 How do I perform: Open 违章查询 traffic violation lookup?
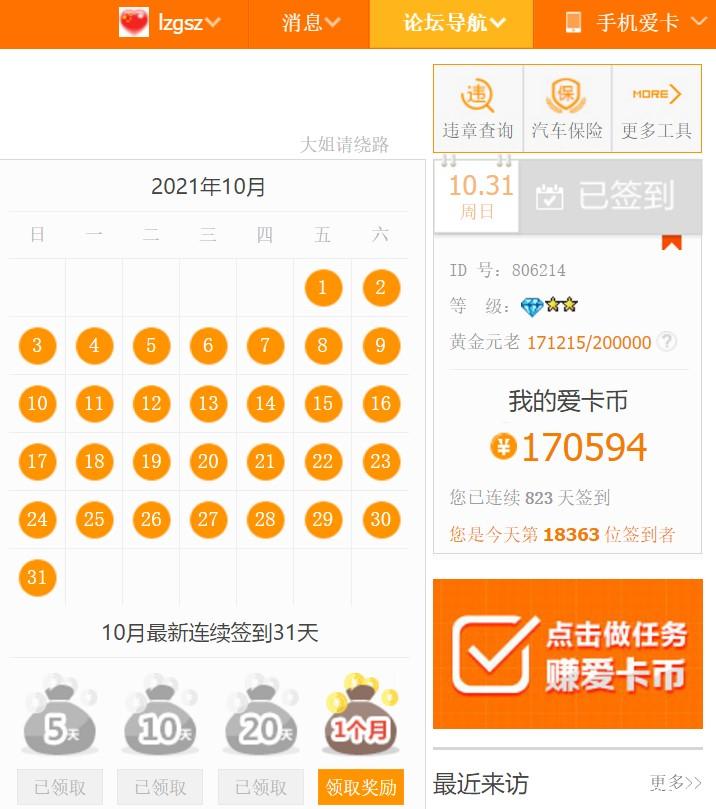478,109
